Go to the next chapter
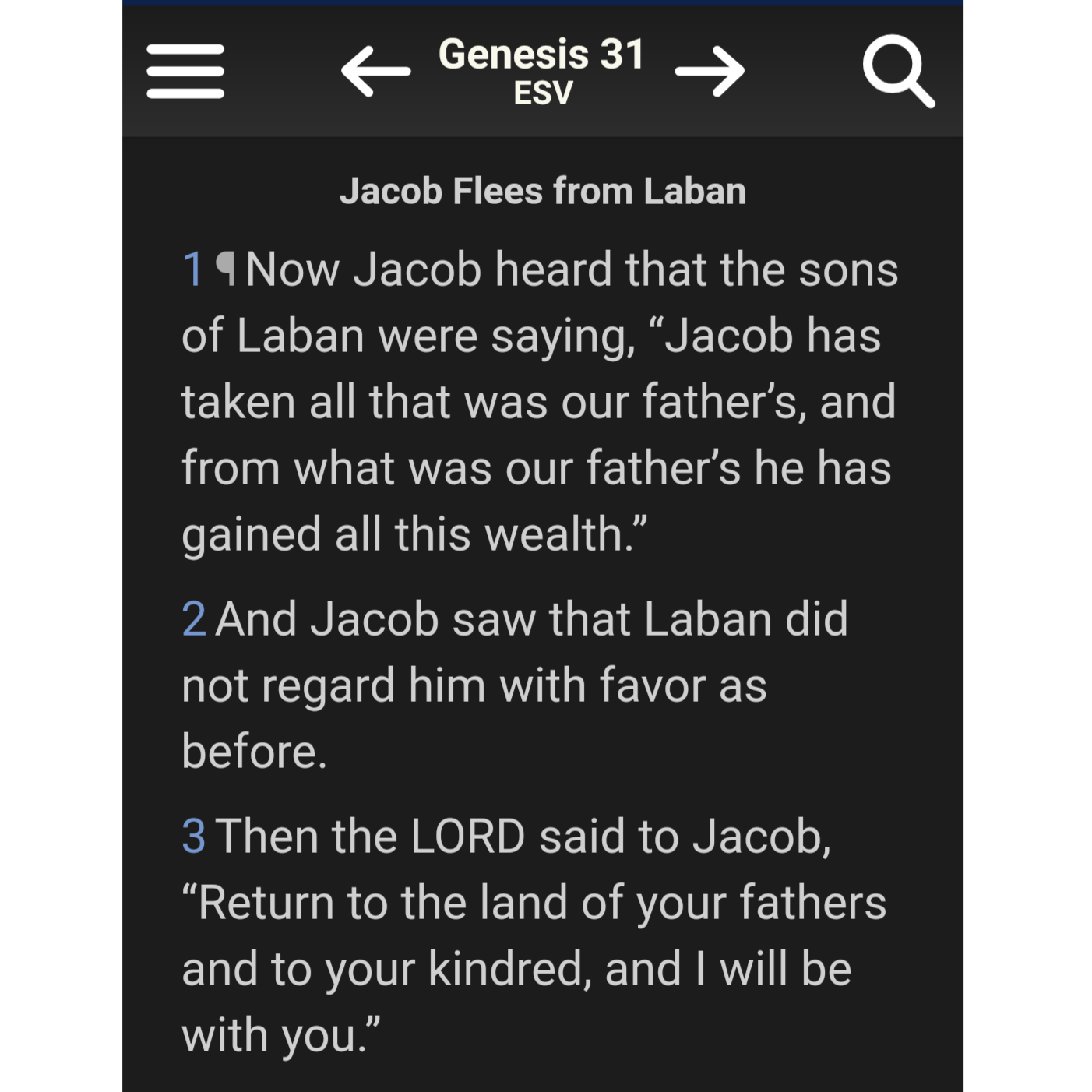The width and height of the screenshot is (1092, 1092). click(710, 71)
